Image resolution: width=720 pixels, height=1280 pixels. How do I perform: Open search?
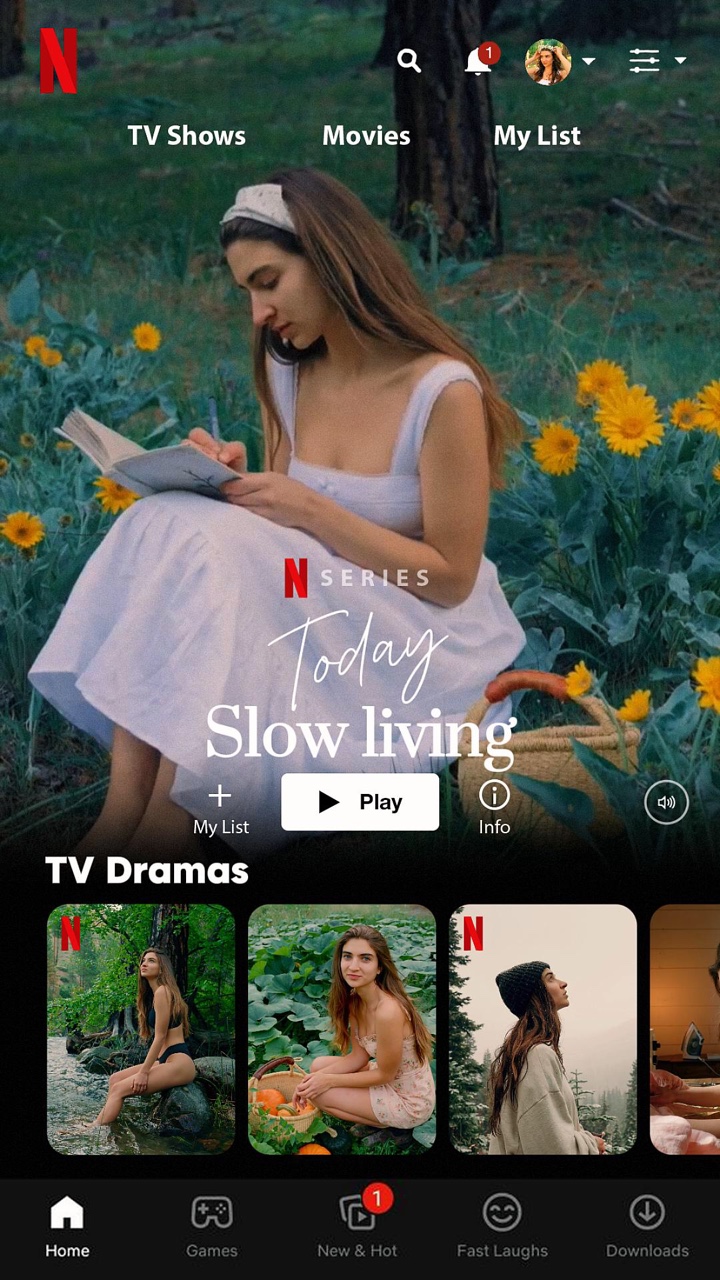coord(409,61)
